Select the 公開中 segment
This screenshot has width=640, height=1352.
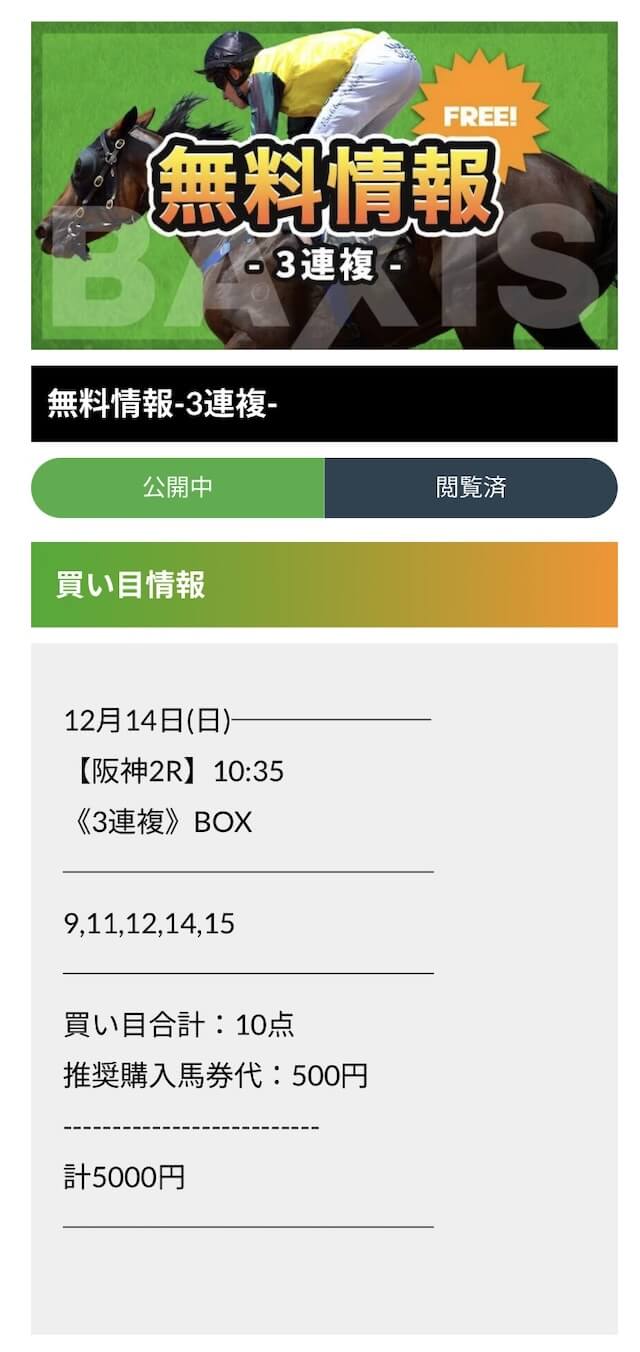coord(178,488)
